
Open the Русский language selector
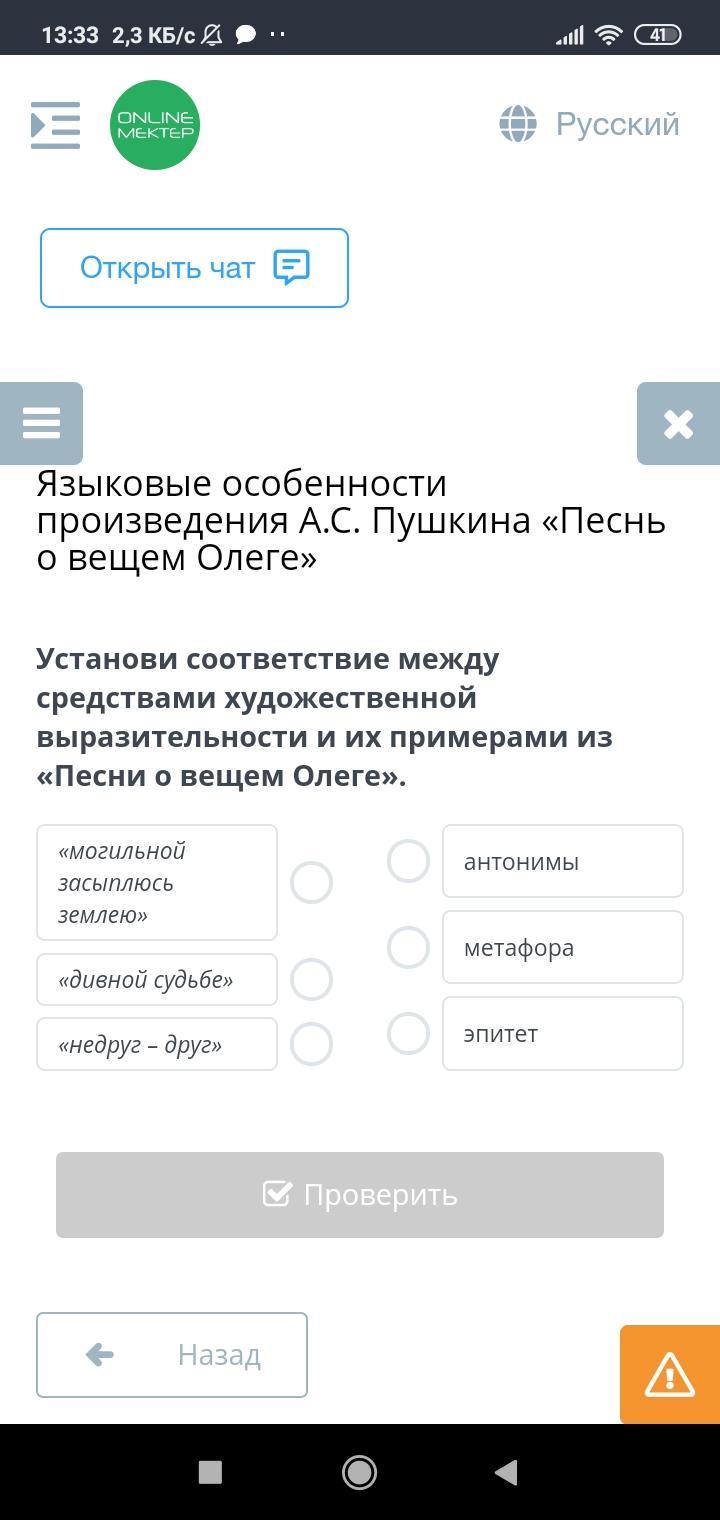click(590, 125)
